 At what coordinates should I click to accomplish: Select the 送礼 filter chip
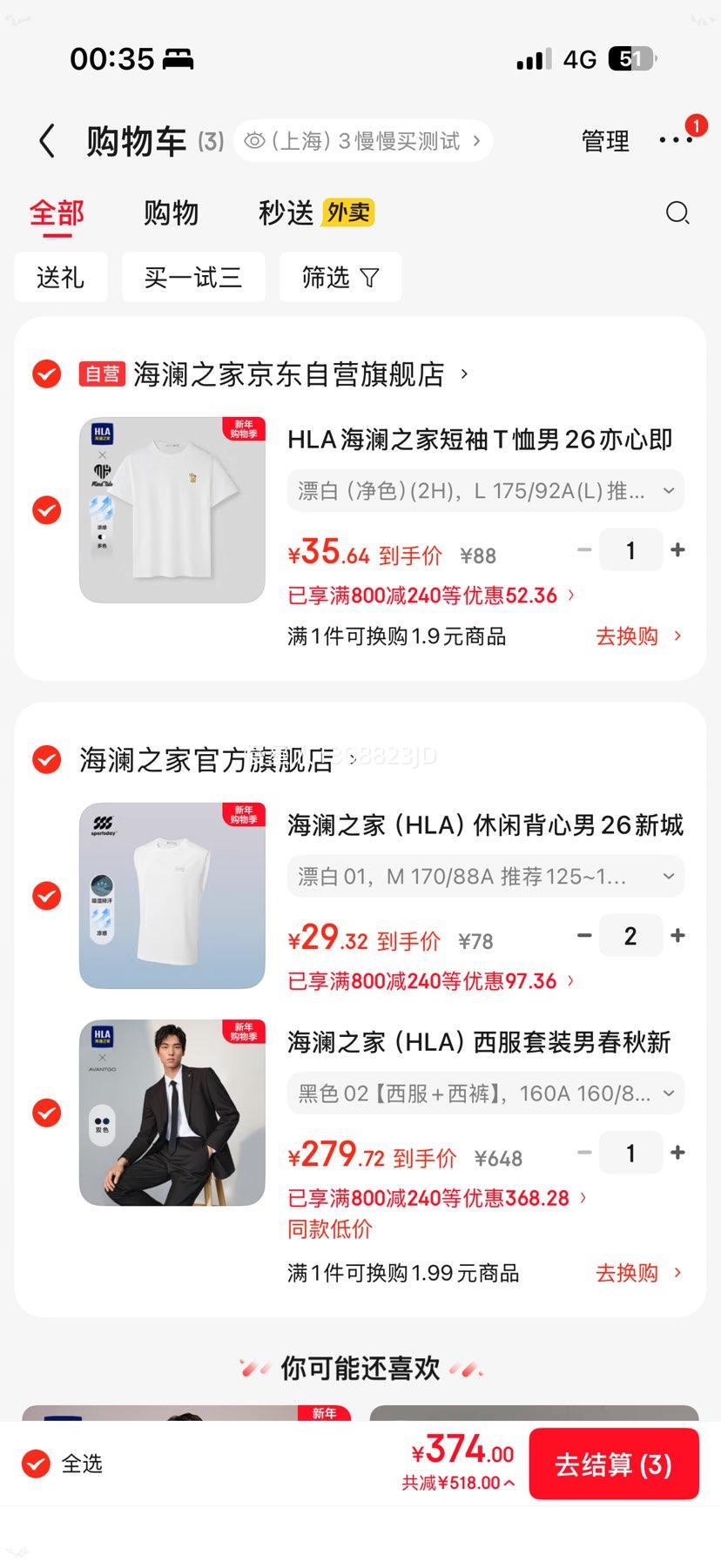click(60, 278)
